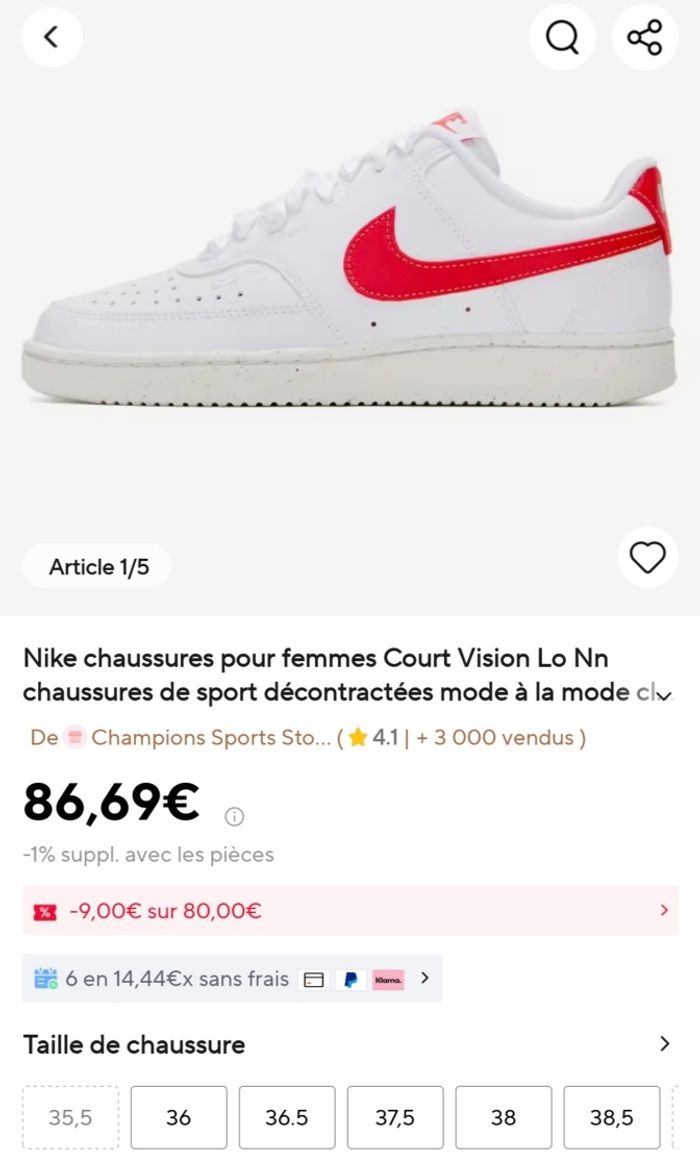Go back to the previous page
The image size is (700, 1170).
point(51,37)
